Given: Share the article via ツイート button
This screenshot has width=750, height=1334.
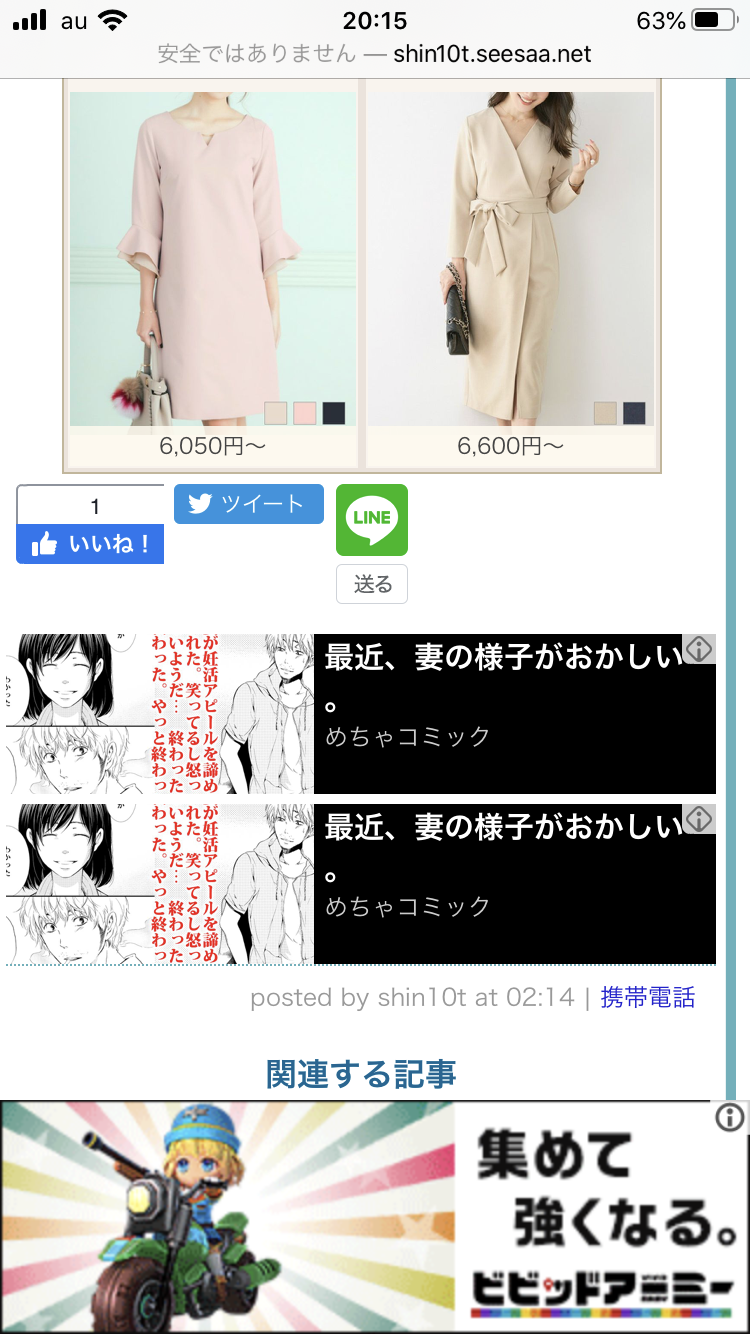Looking at the screenshot, I should click(248, 504).
